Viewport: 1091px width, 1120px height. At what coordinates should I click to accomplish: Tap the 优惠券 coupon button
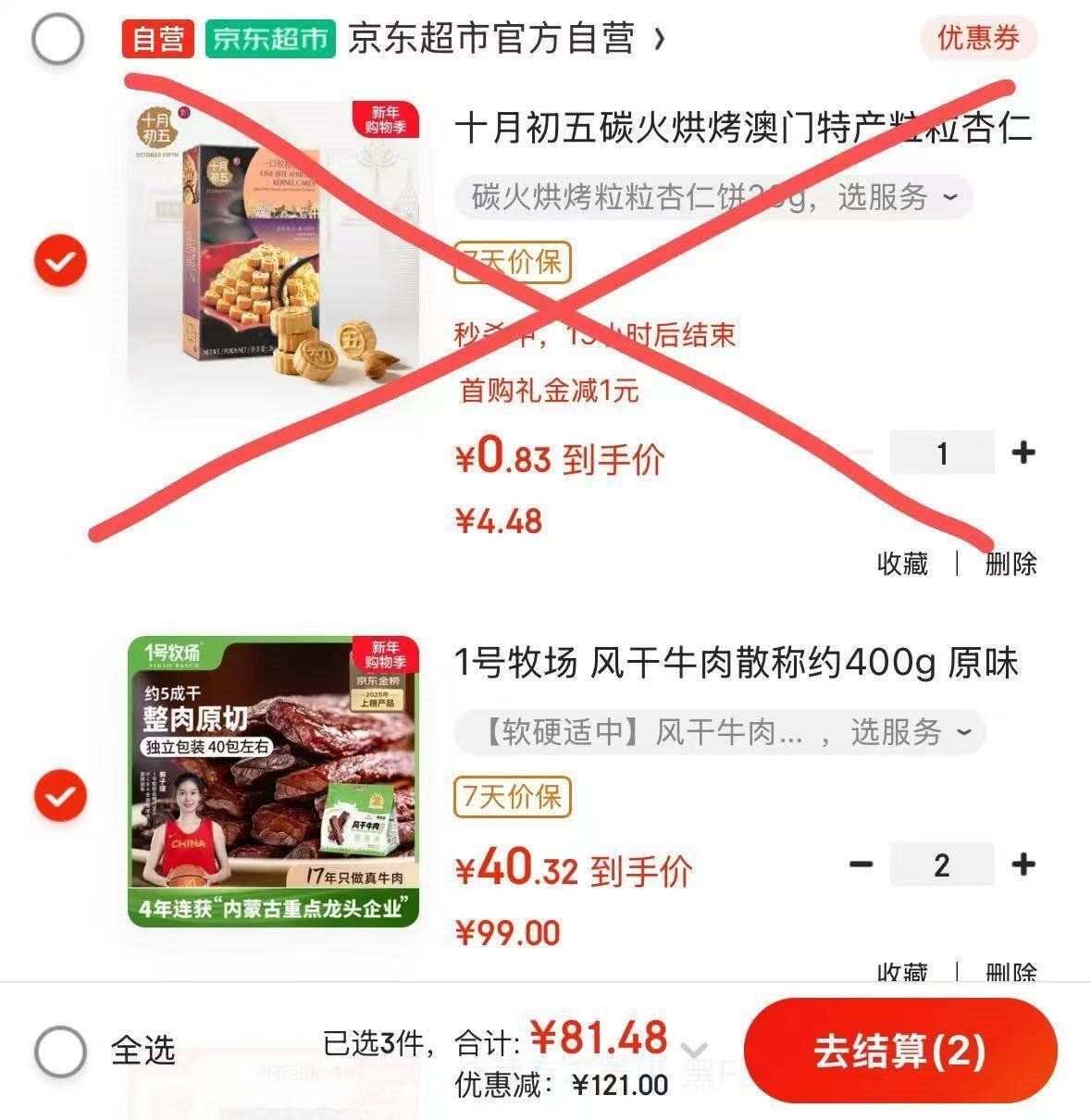[x=977, y=39]
